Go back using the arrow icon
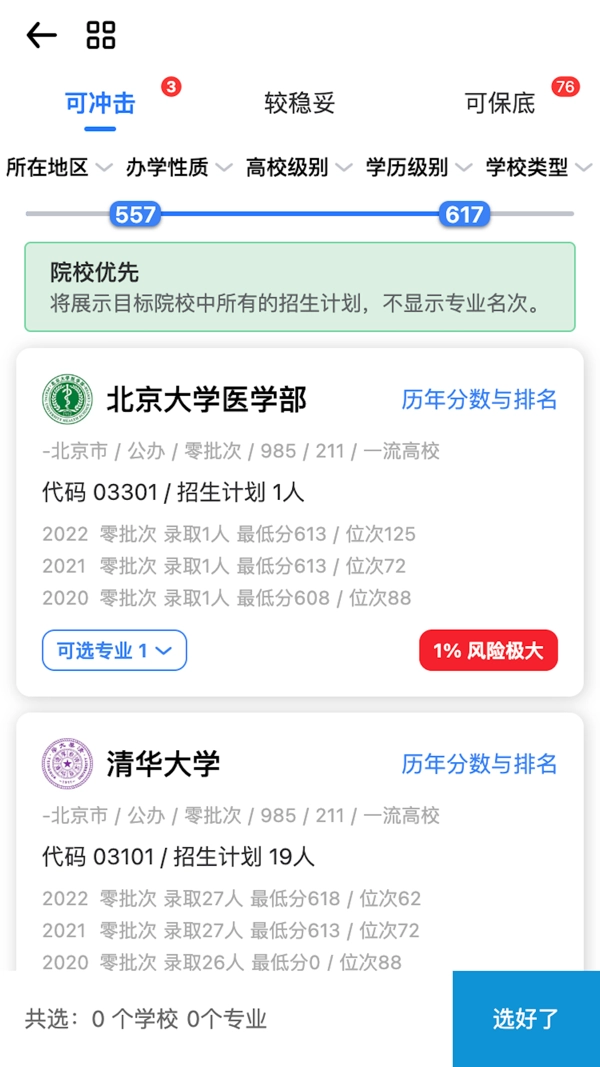 [41, 36]
